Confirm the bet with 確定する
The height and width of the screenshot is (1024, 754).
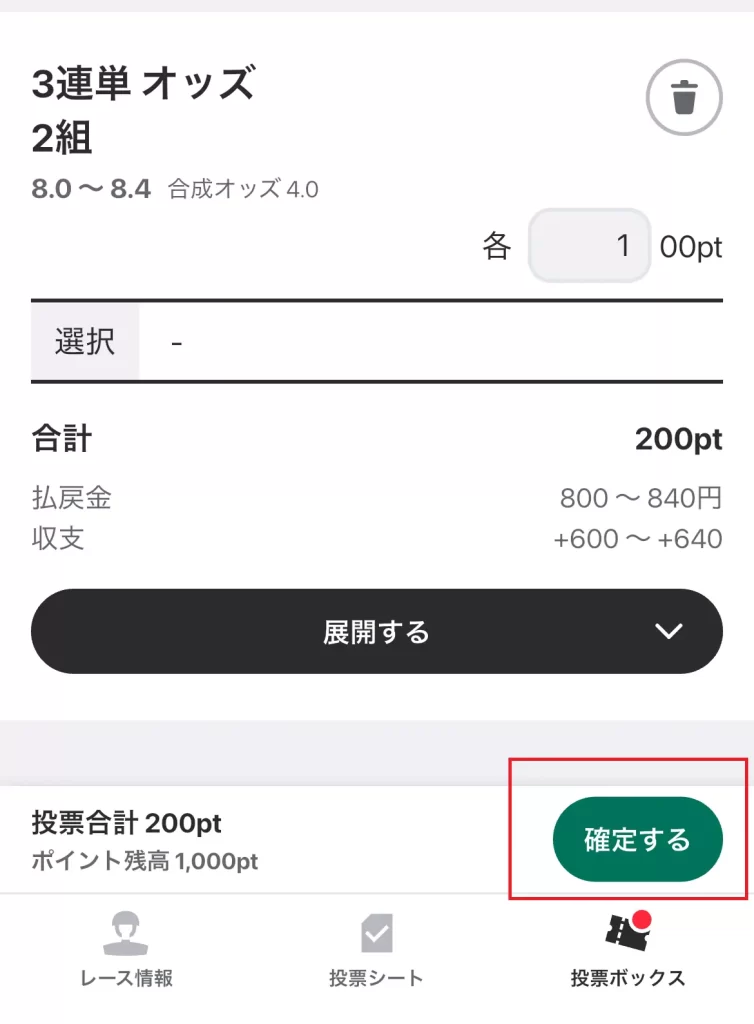[x=637, y=839]
